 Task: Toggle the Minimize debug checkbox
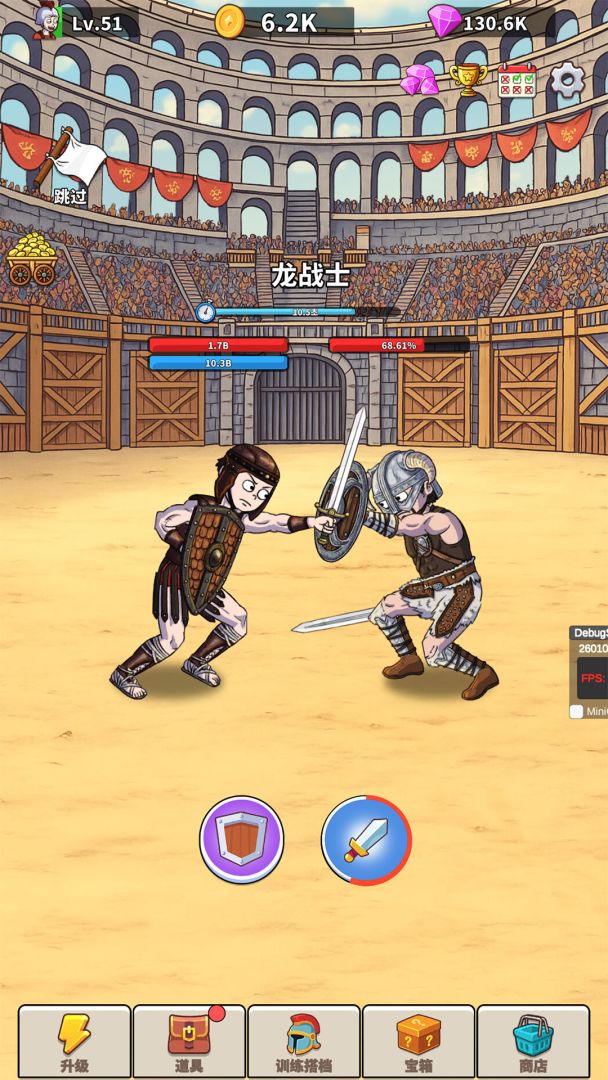[576, 711]
